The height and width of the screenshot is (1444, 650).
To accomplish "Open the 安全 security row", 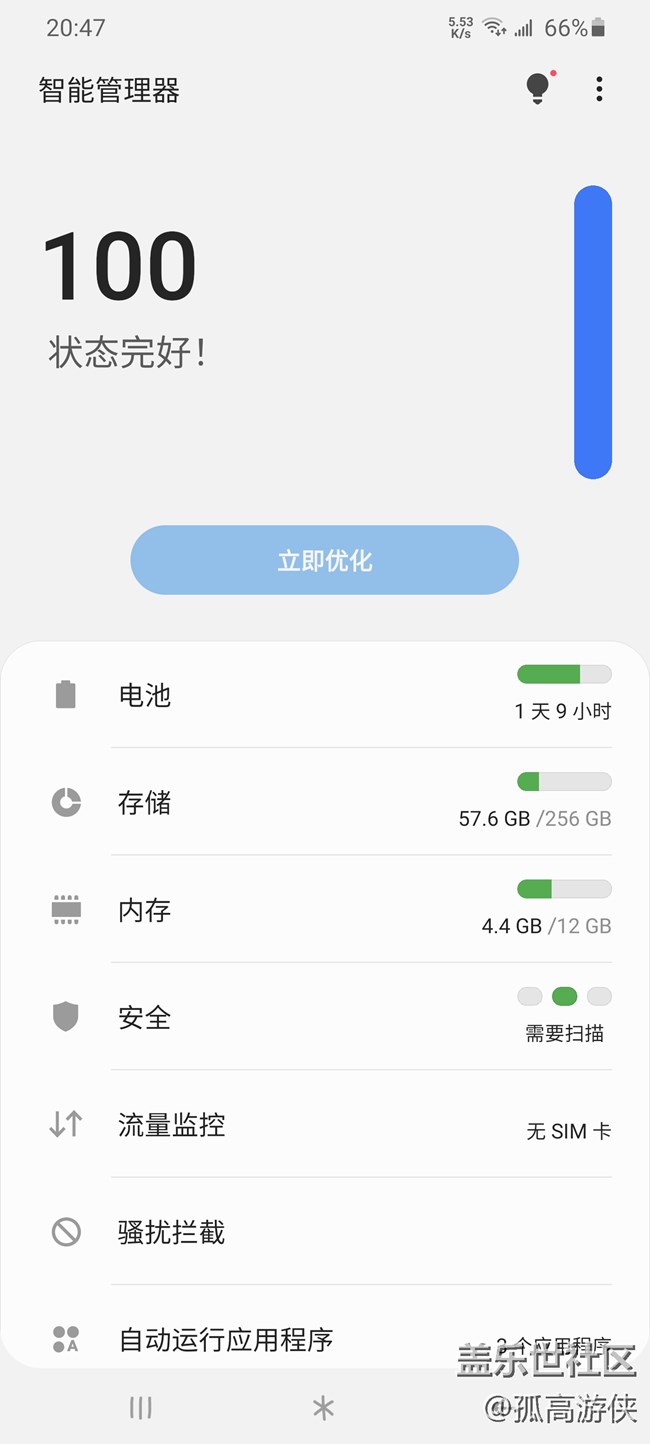I will (x=325, y=1017).
